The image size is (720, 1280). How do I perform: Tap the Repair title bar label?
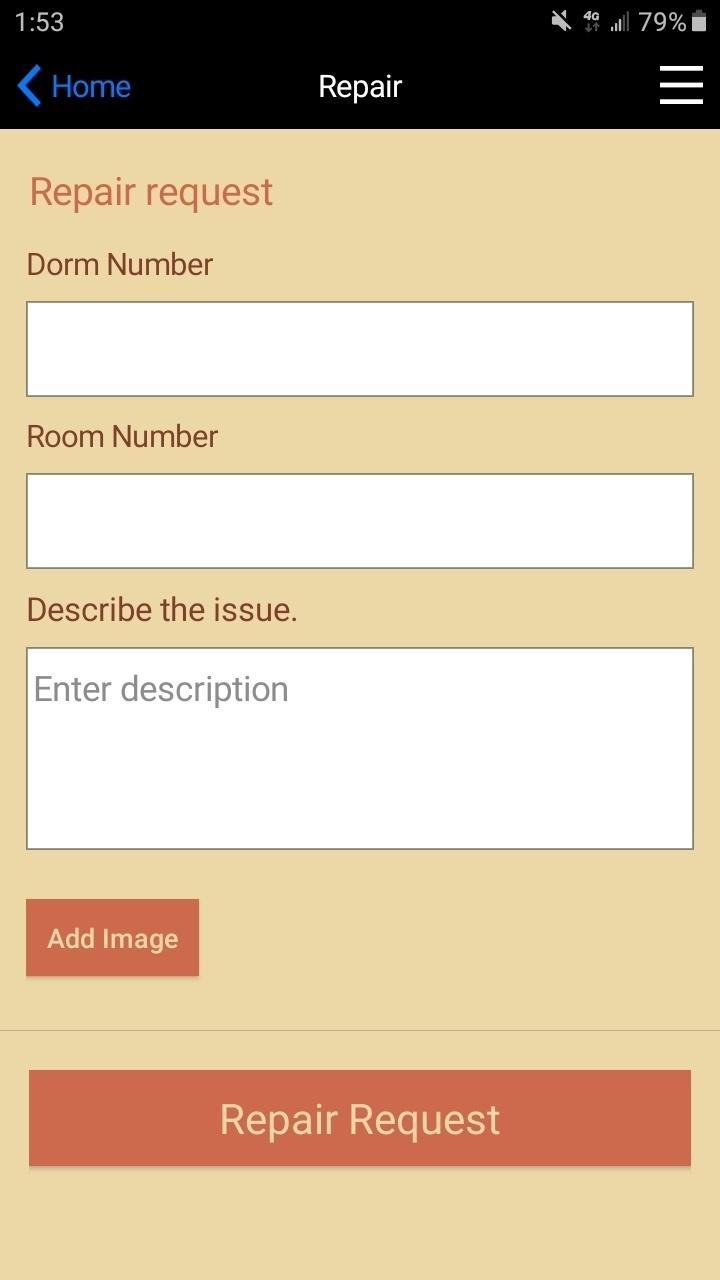coord(359,86)
